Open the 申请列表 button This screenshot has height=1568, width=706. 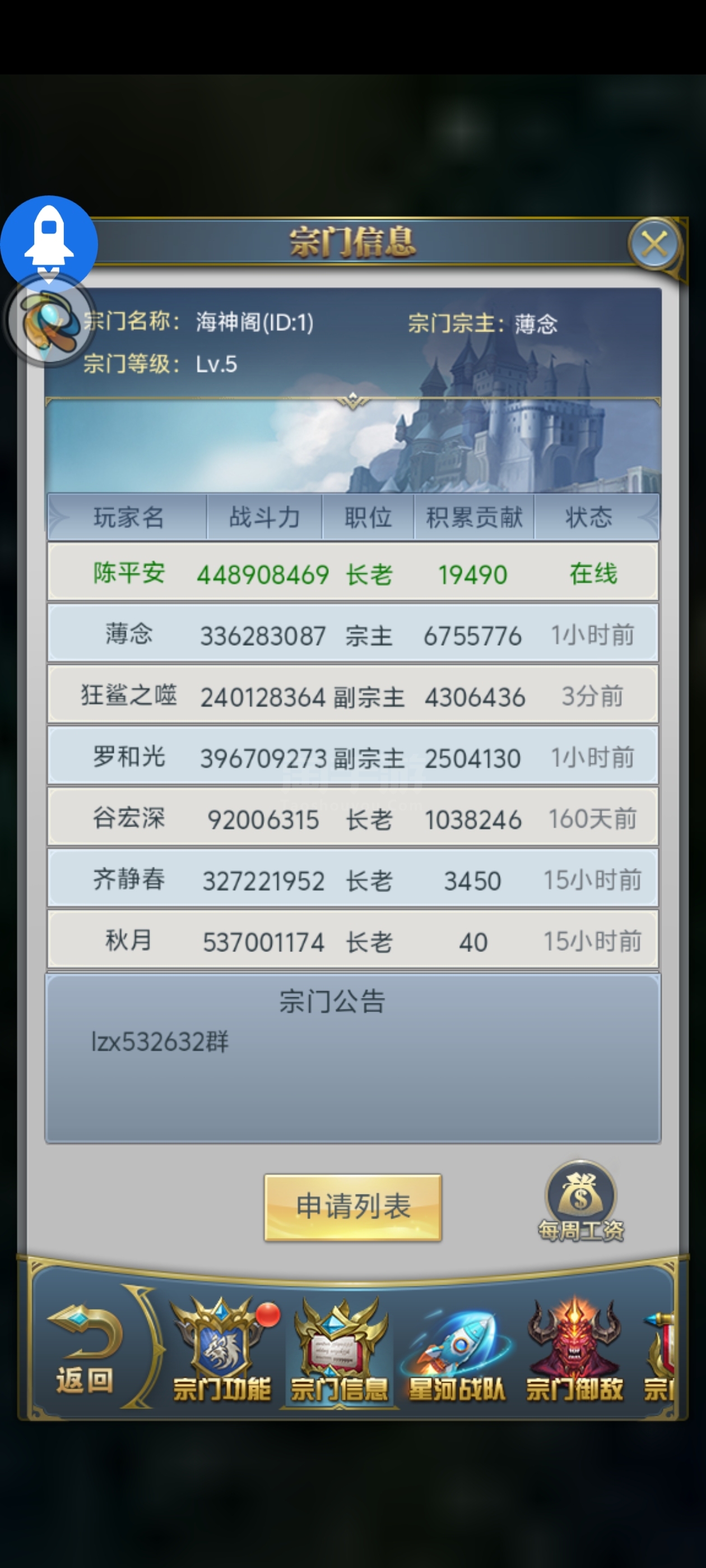pos(352,1207)
